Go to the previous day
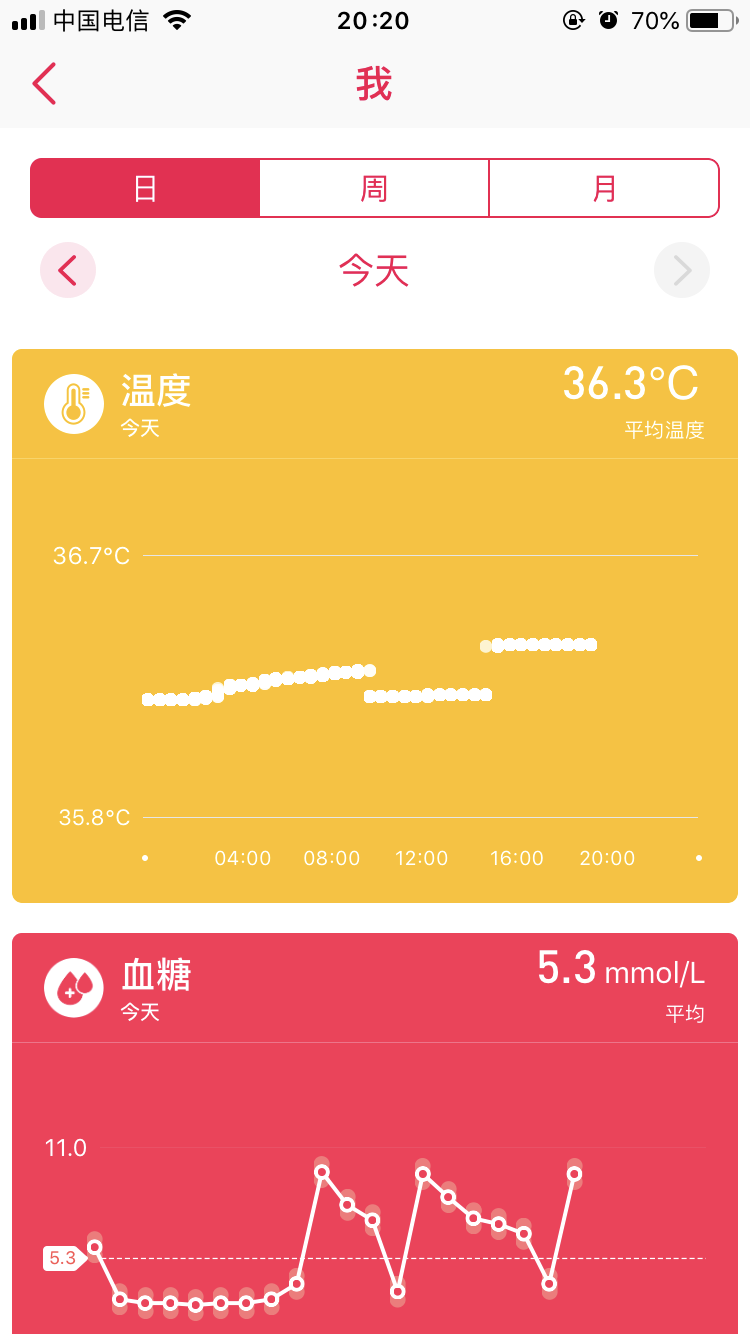Viewport: 750px width, 1334px height. click(x=68, y=270)
